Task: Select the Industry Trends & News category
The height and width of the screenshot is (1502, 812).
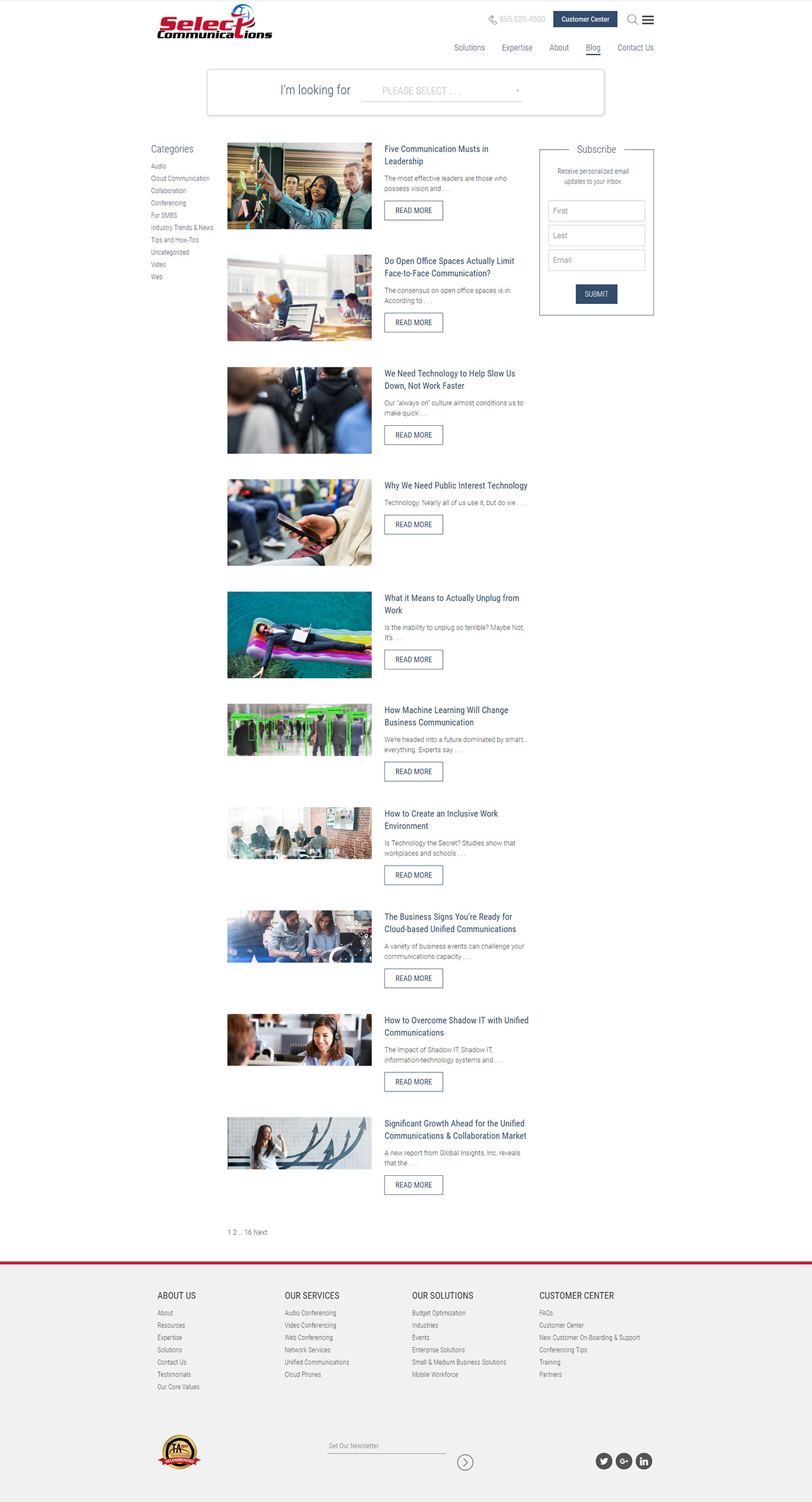Action: pos(182,228)
